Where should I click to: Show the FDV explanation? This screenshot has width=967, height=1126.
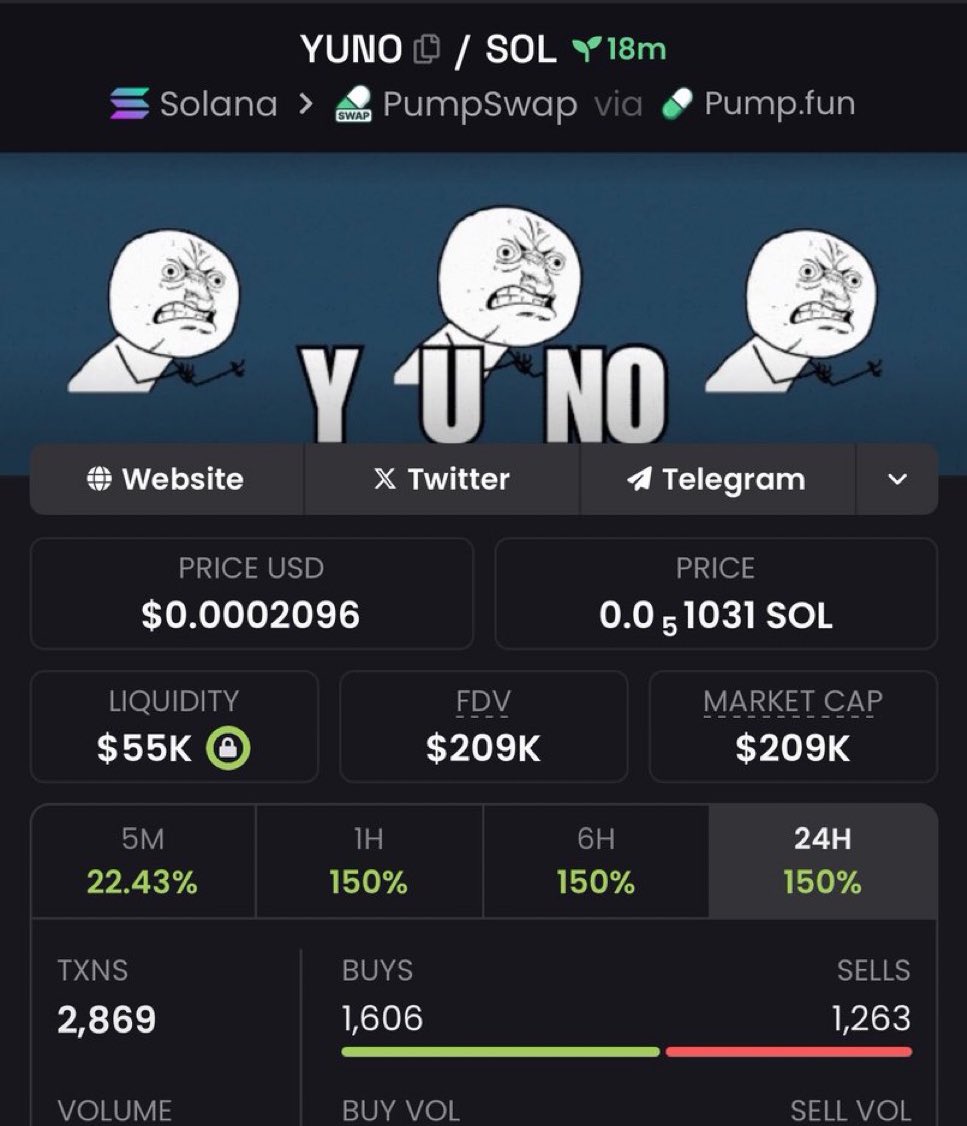click(483, 702)
